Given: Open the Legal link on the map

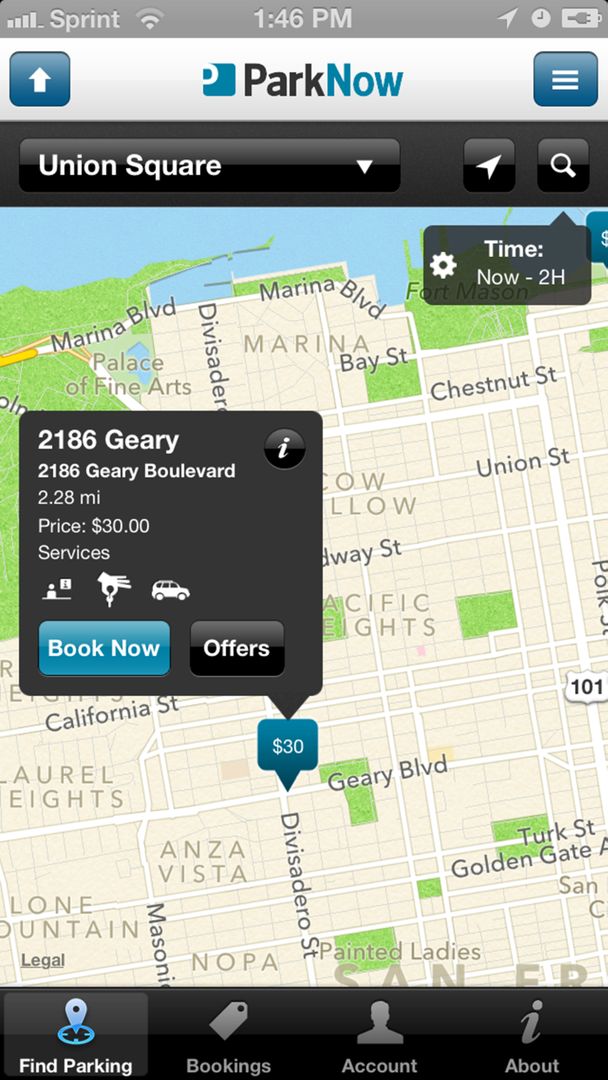Looking at the screenshot, I should tap(43, 960).
